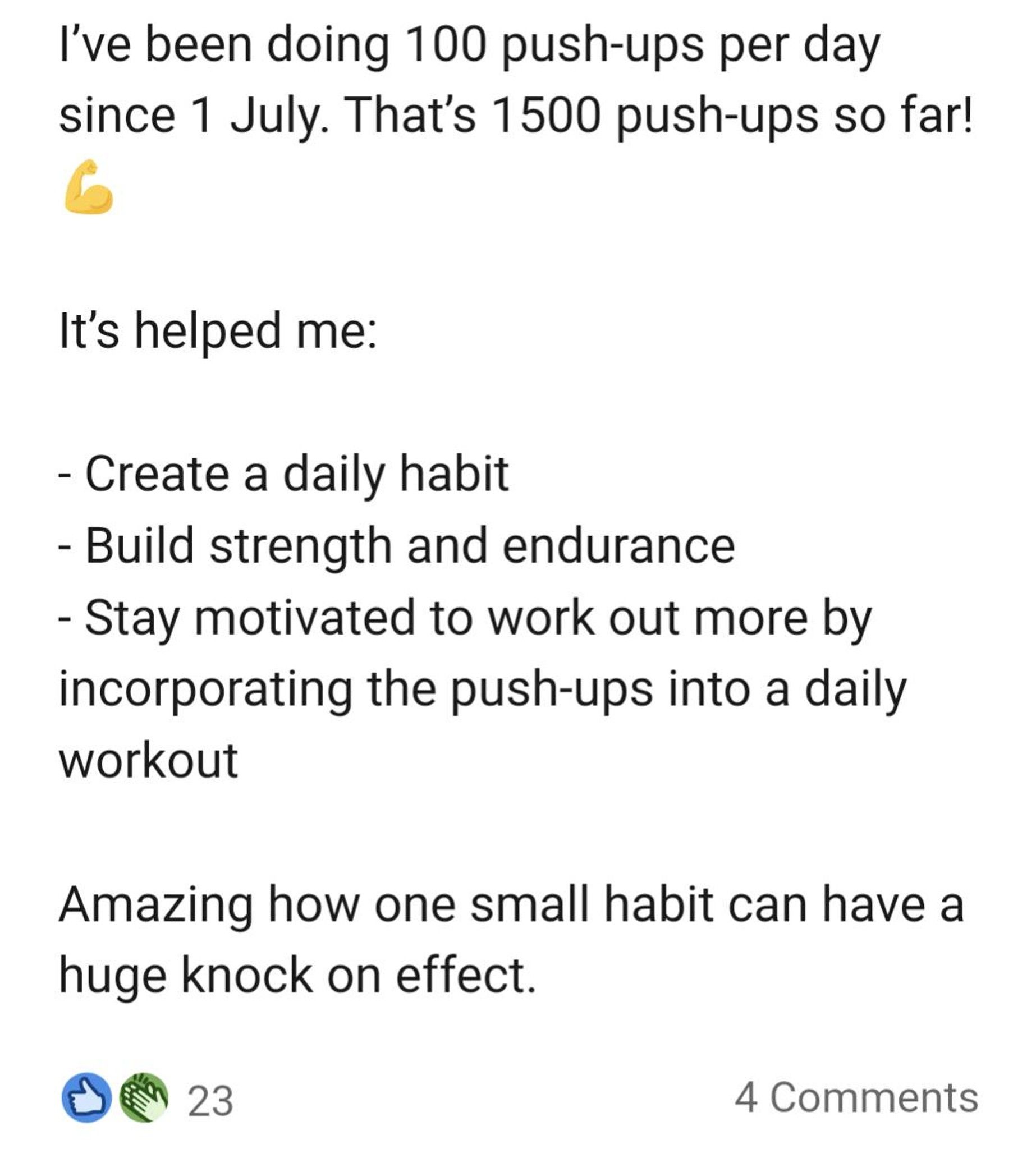Open the 4 Comments link

coord(855,1097)
